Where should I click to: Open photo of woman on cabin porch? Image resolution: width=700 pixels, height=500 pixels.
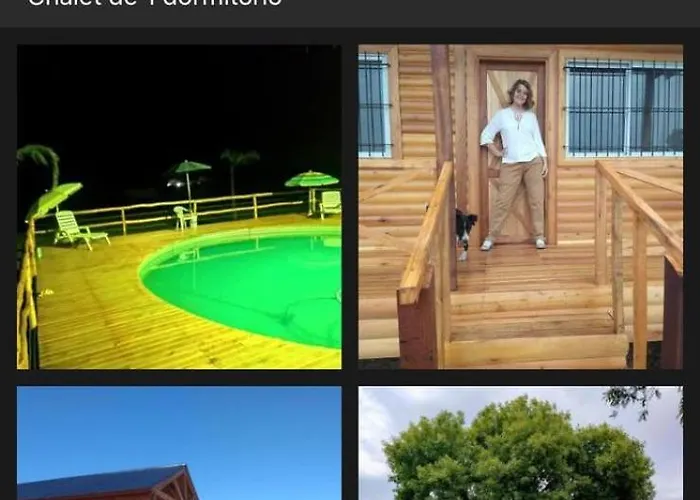(x=520, y=207)
